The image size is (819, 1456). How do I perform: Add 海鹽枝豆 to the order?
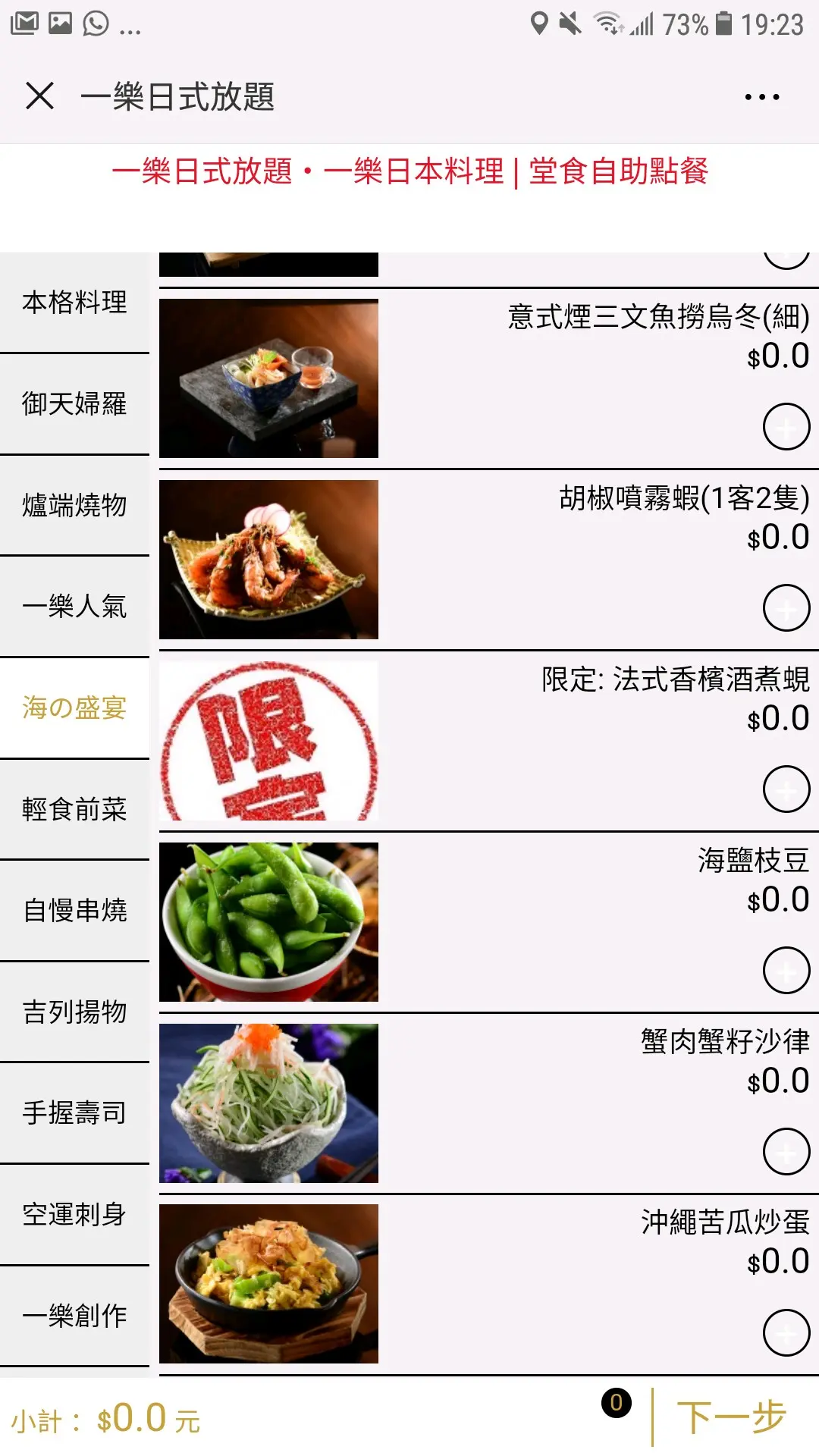786,971
